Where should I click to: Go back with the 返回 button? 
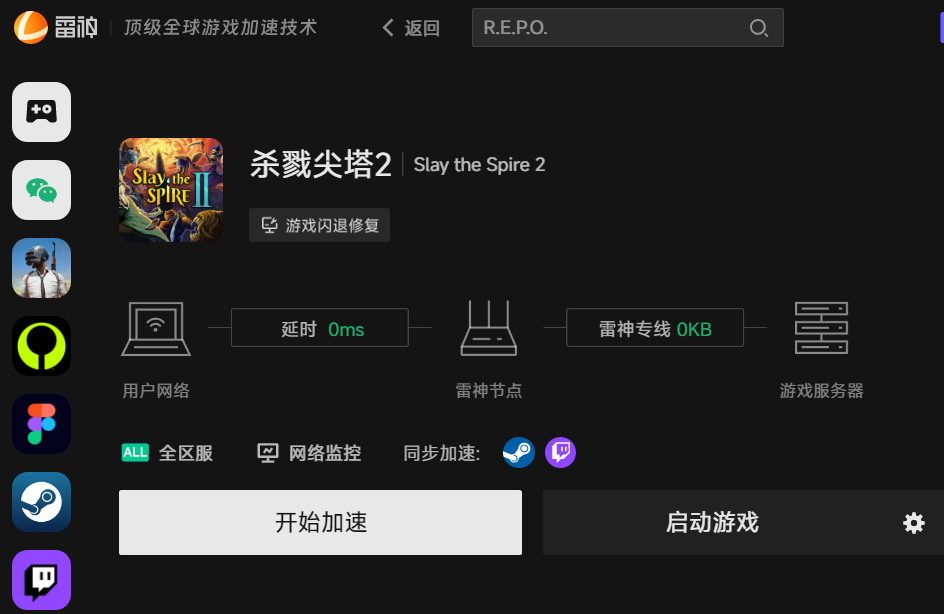click(411, 28)
